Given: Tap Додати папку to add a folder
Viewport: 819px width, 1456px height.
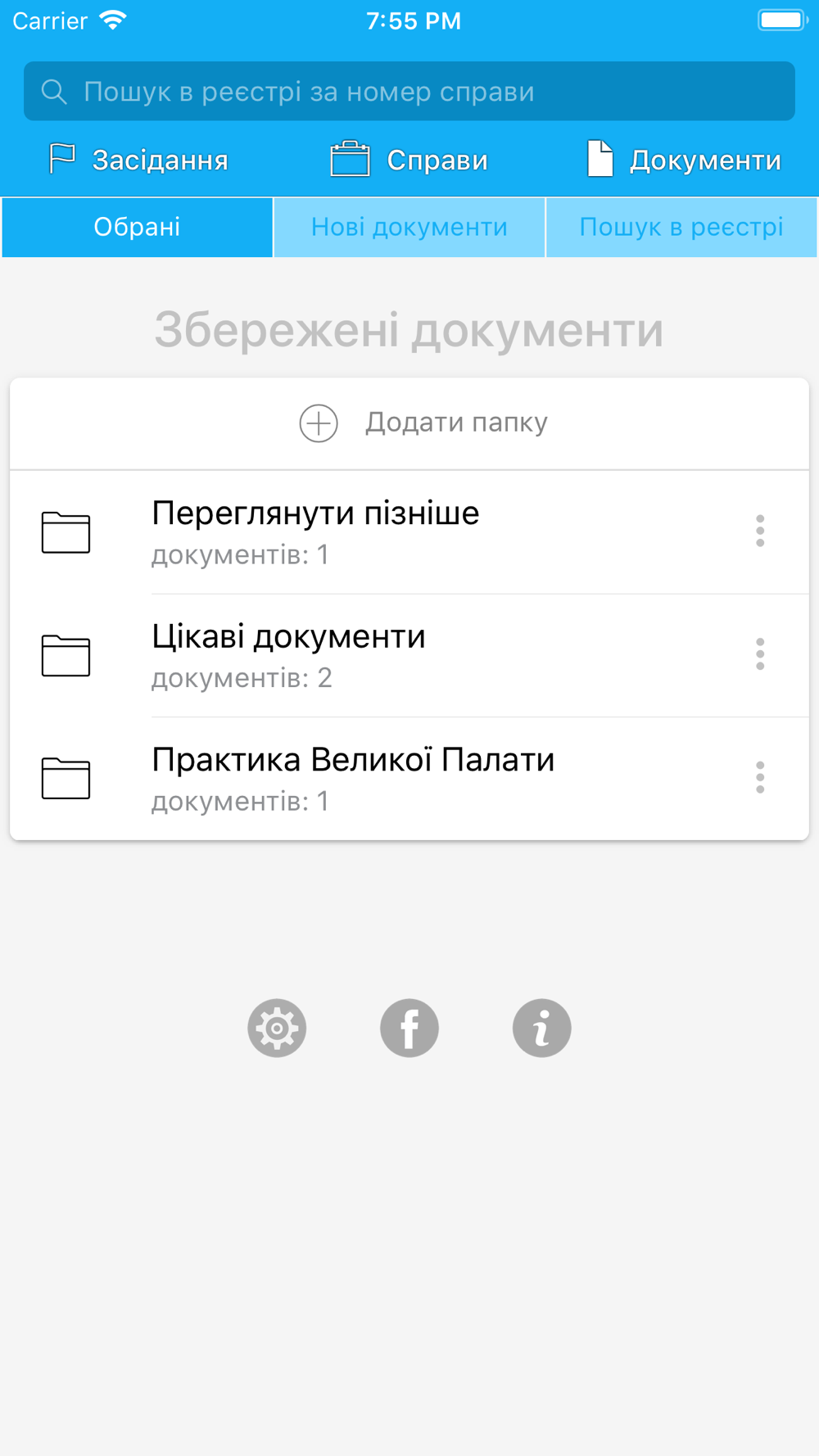Looking at the screenshot, I should point(423,423).
